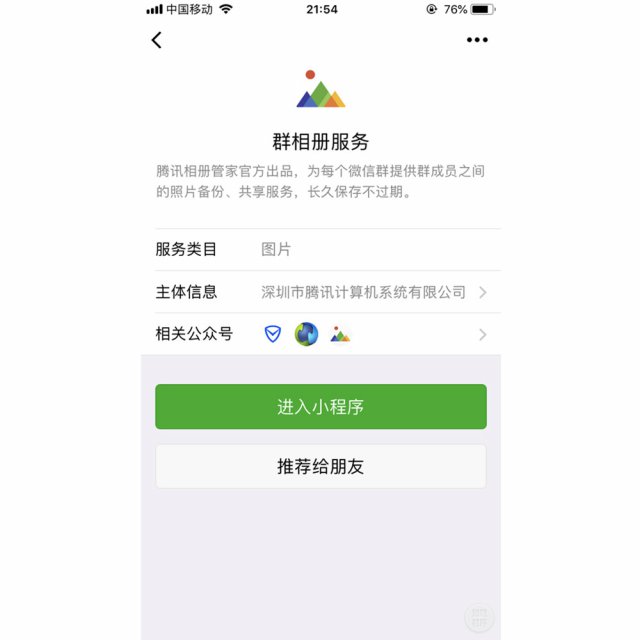Open the three-dot more options menu
Viewport: 640px width, 640px height.
pyautogui.click(x=477, y=40)
